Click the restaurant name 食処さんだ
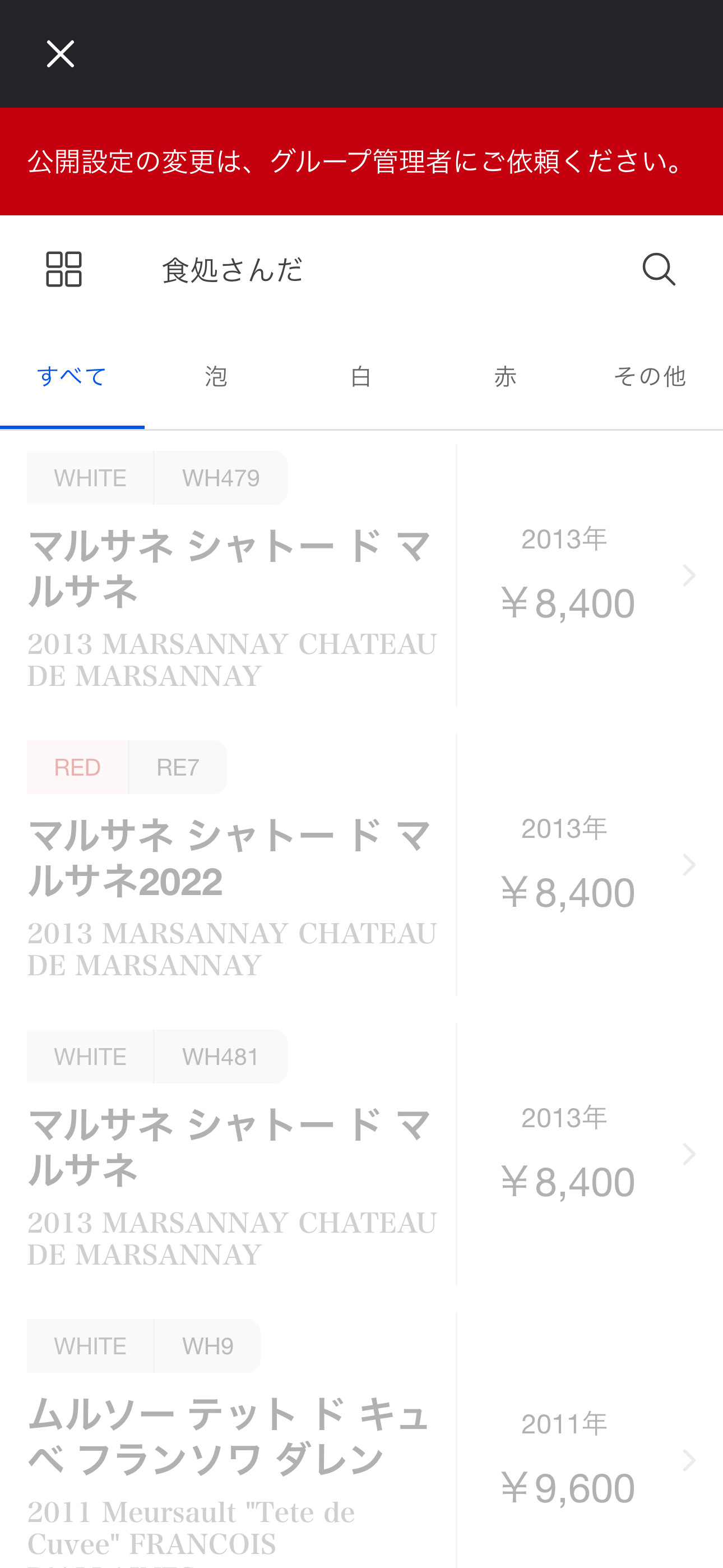Viewport: 723px width, 1568px height. click(x=233, y=270)
